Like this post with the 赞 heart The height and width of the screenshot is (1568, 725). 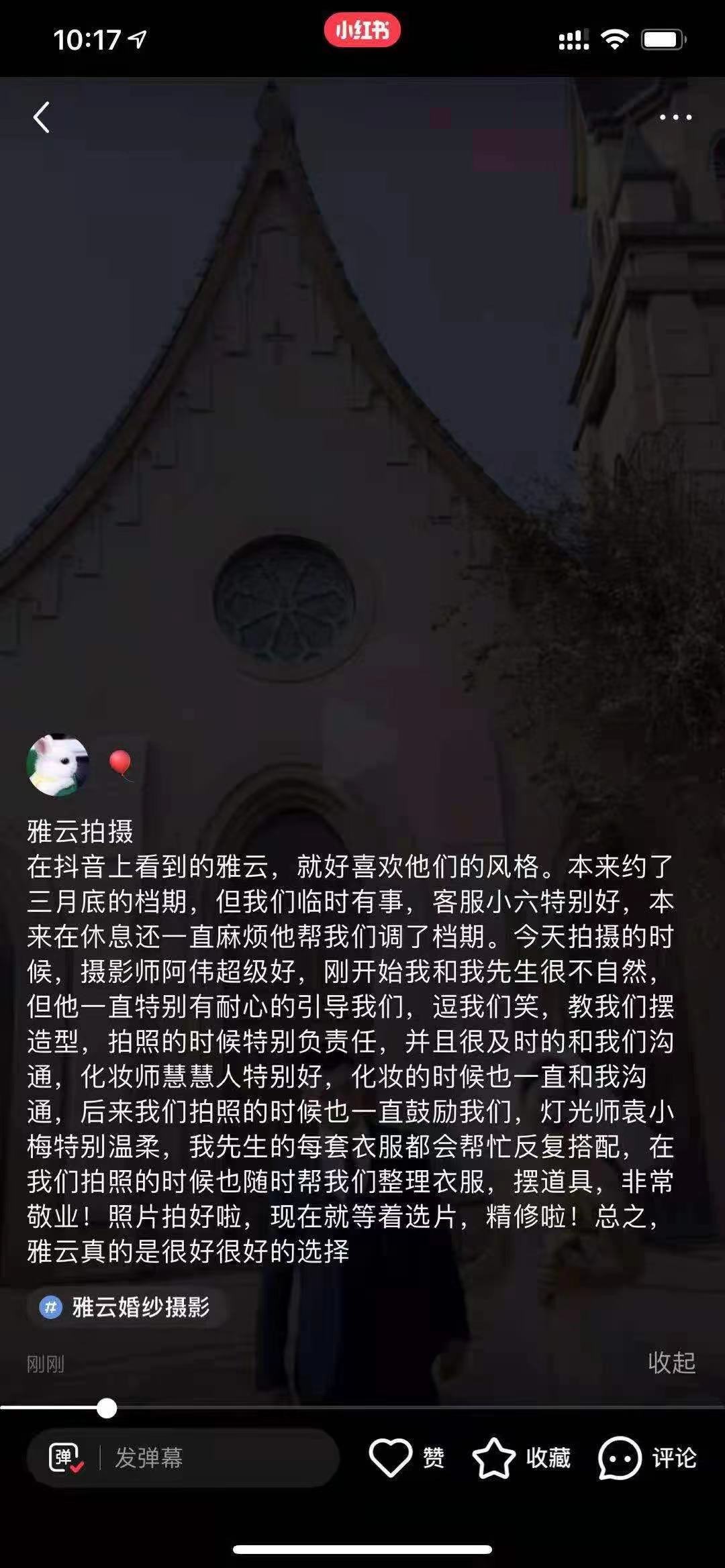coord(391,1457)
